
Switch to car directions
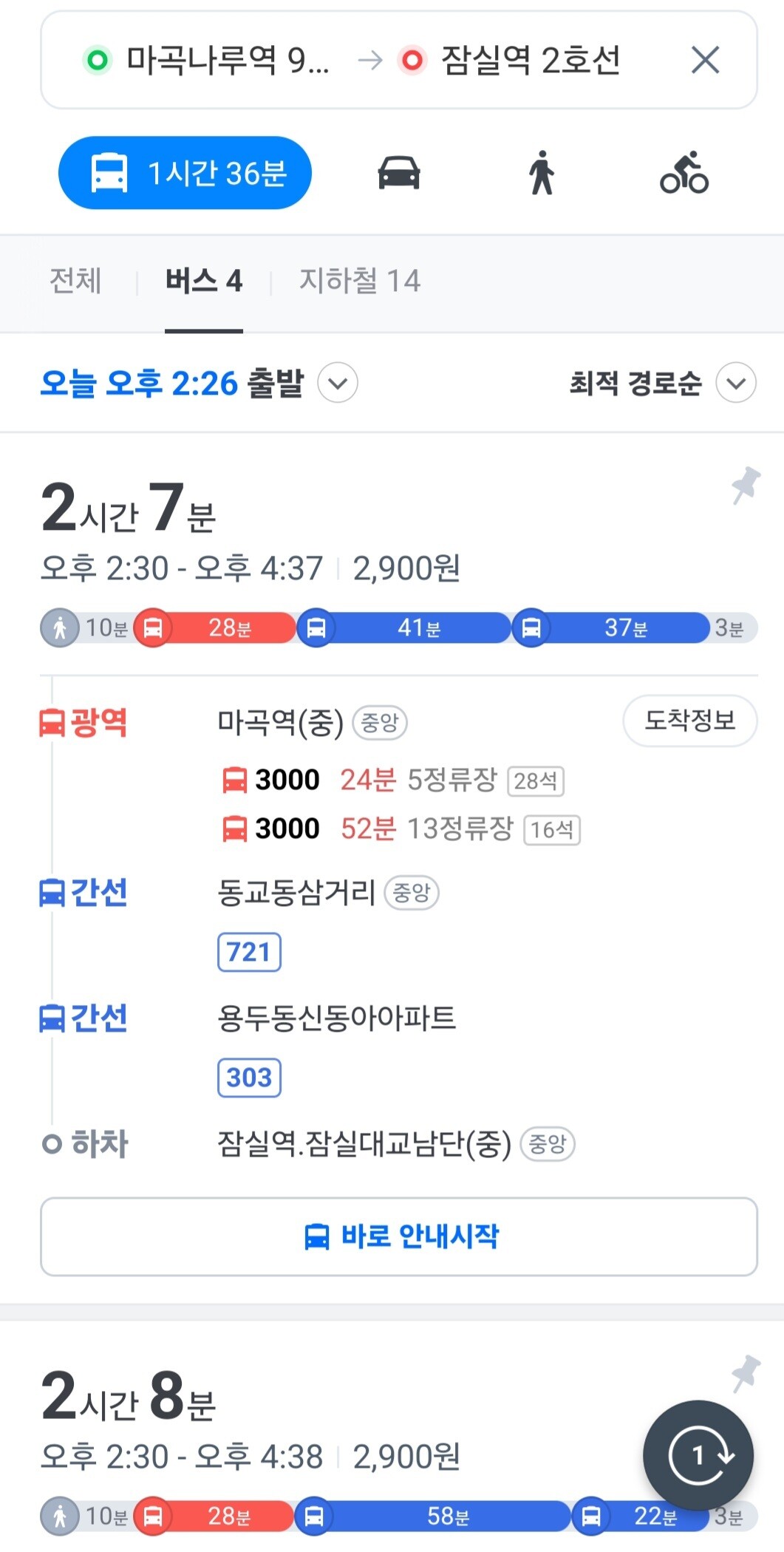[399, 173]
